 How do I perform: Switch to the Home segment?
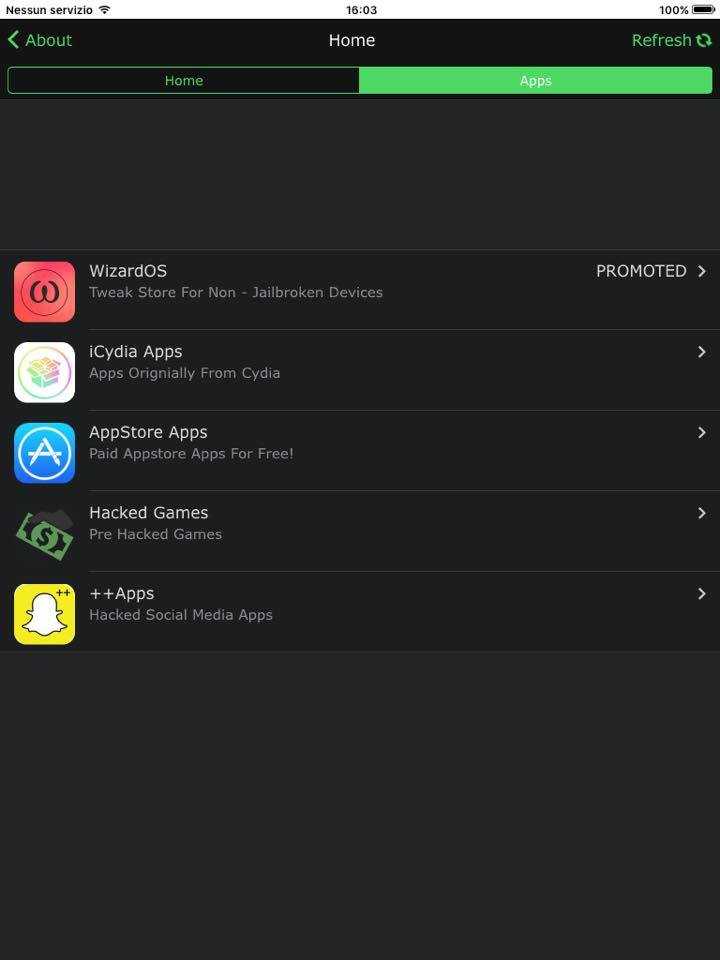pyautogui.click(x=184, y=81)
